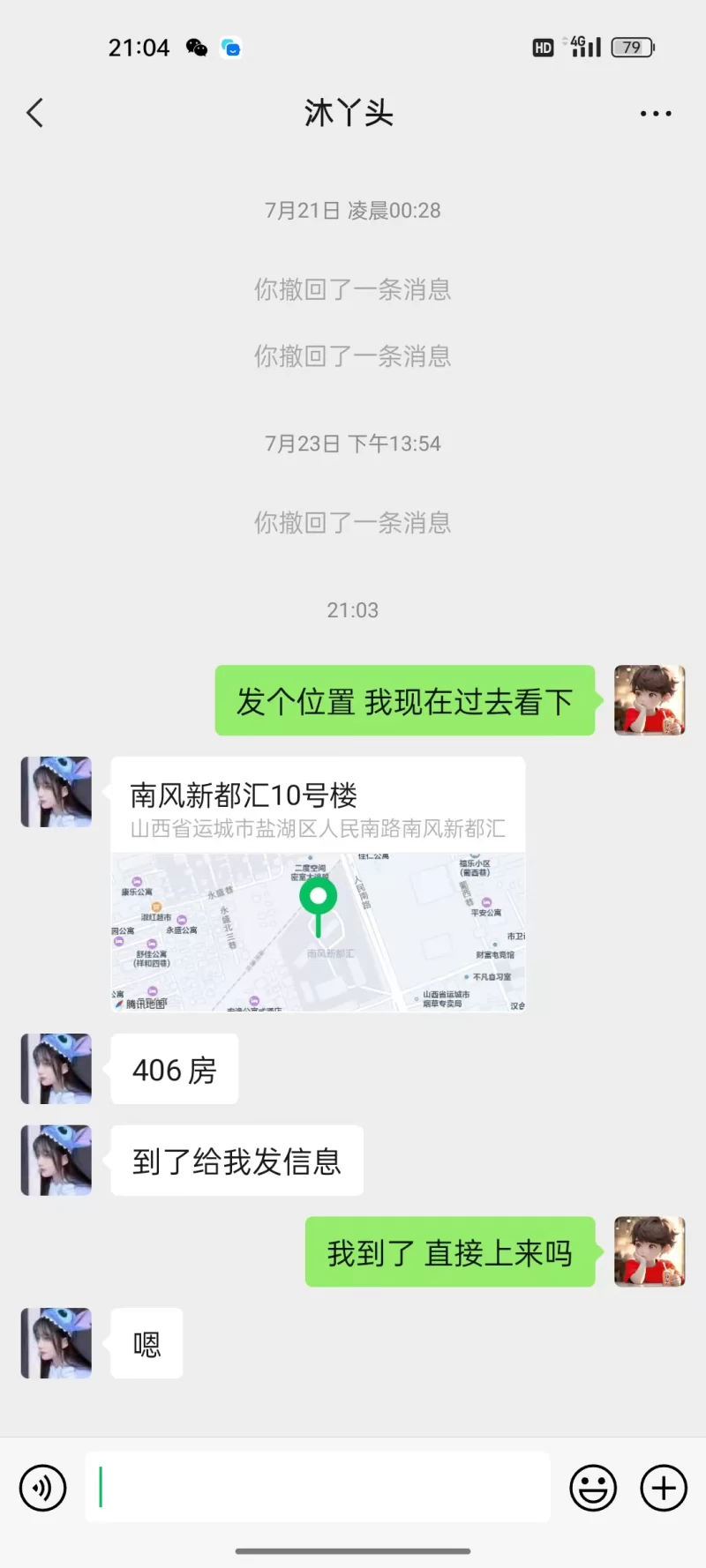Screen dimensions: 706x1568
Task: Tap my avatar beside 我到了 直接上来吗
Action: click(x=650, y=1251)
